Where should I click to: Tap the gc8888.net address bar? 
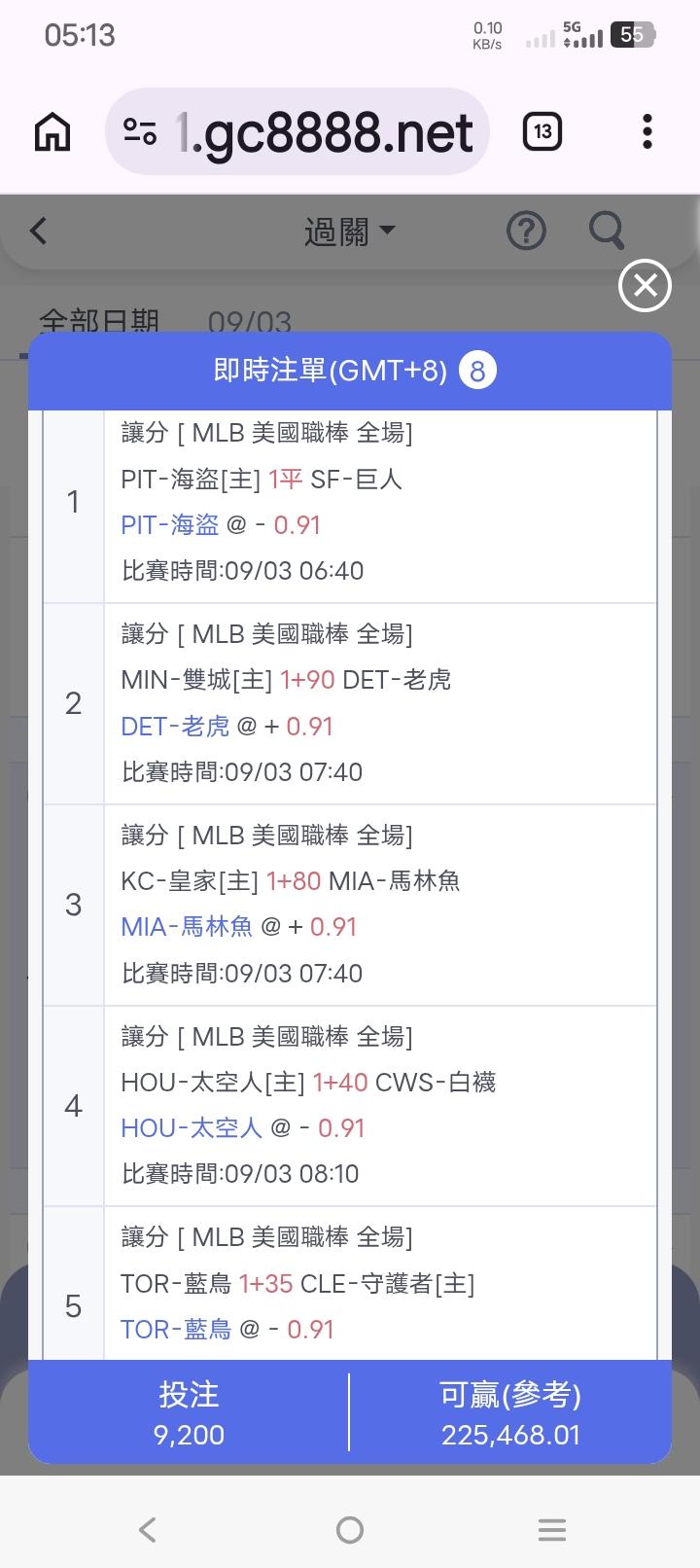(297, 132)
